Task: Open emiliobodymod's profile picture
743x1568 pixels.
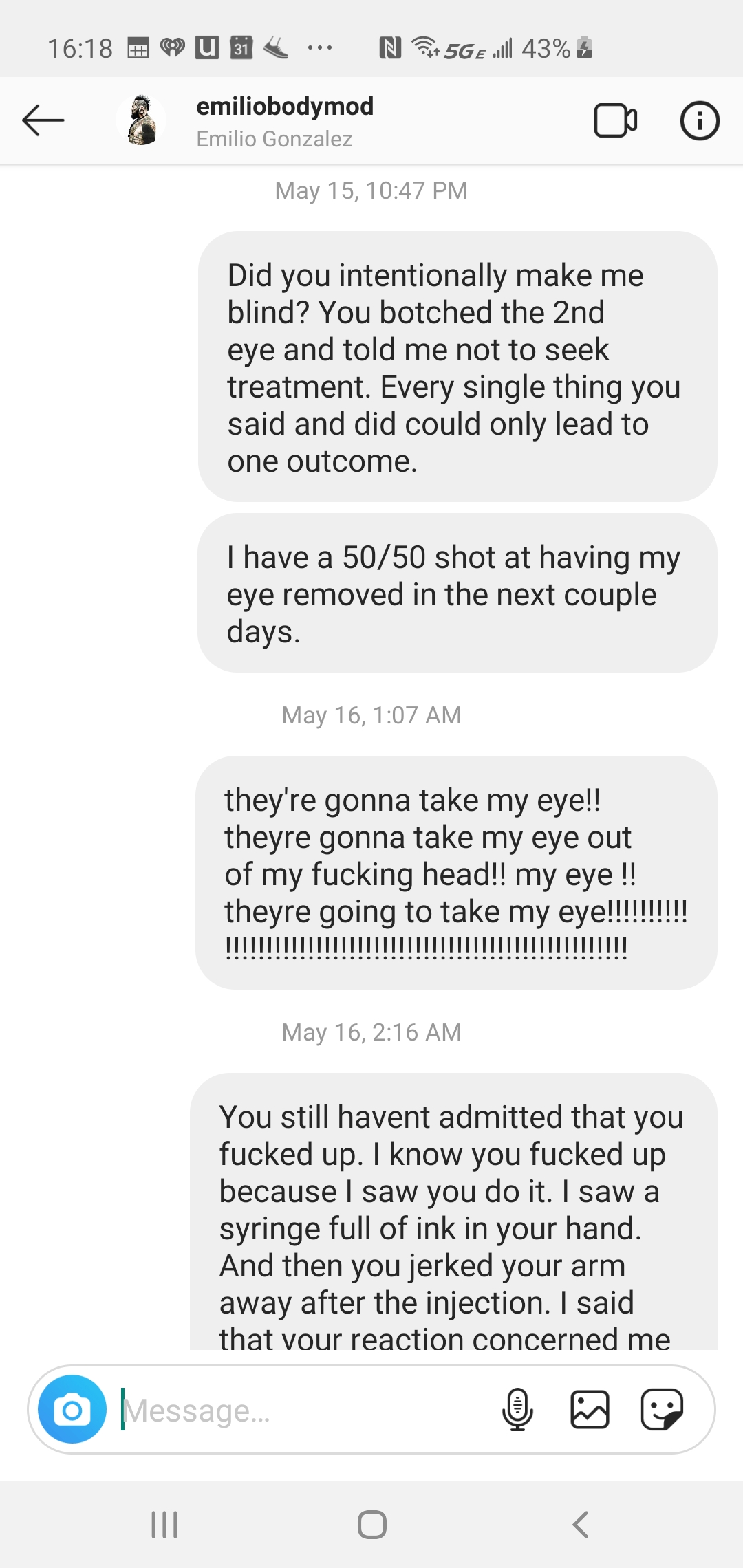Action: [x=142, y=120]
